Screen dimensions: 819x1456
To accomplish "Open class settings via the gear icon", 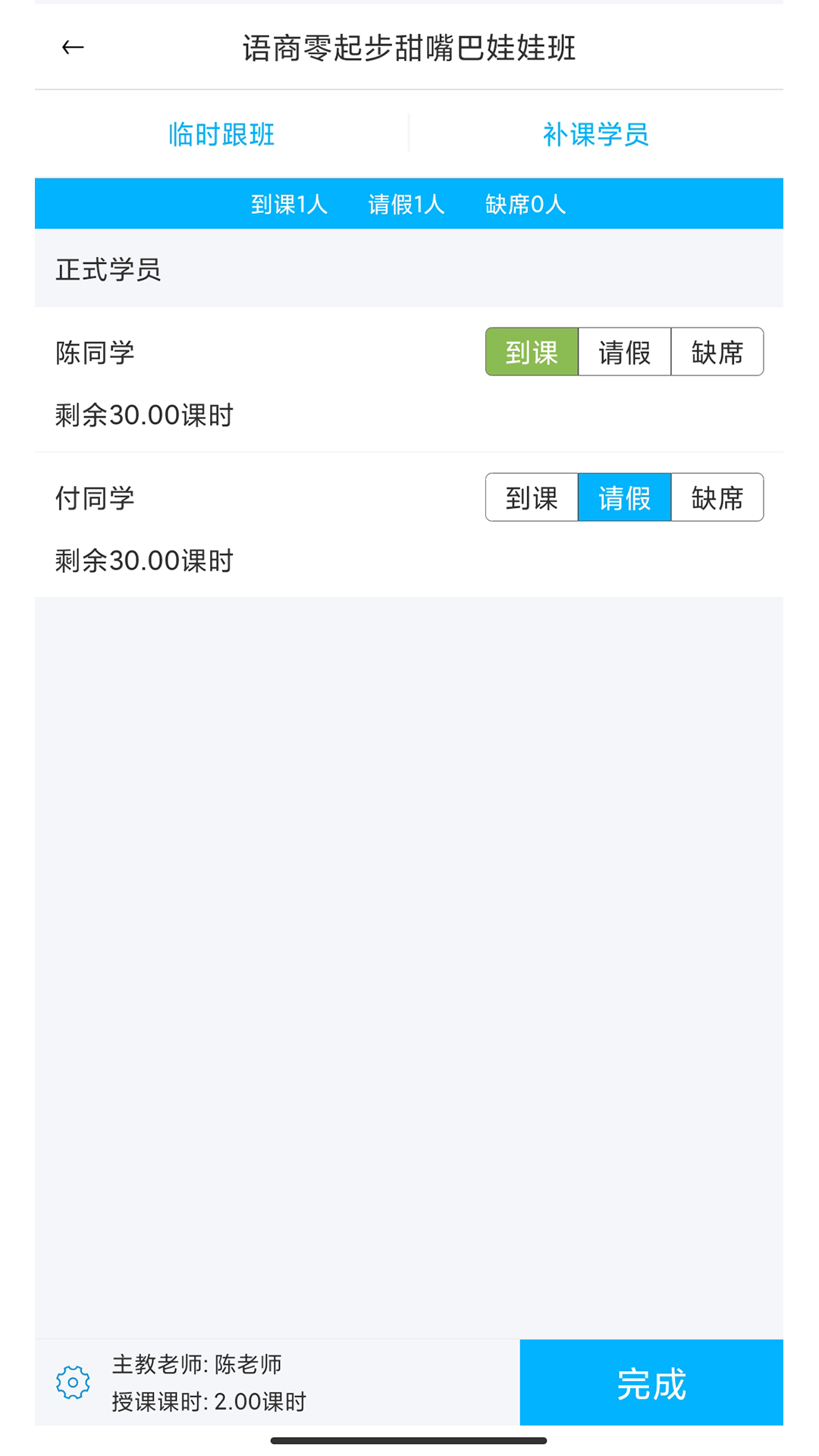I will pos(72,1382).
